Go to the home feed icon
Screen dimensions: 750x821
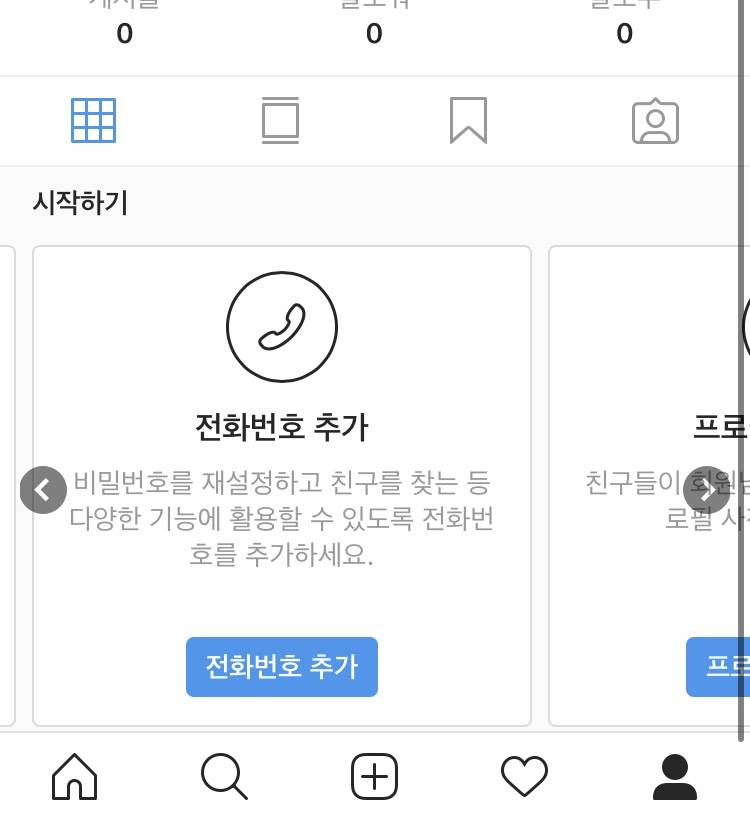74,776
